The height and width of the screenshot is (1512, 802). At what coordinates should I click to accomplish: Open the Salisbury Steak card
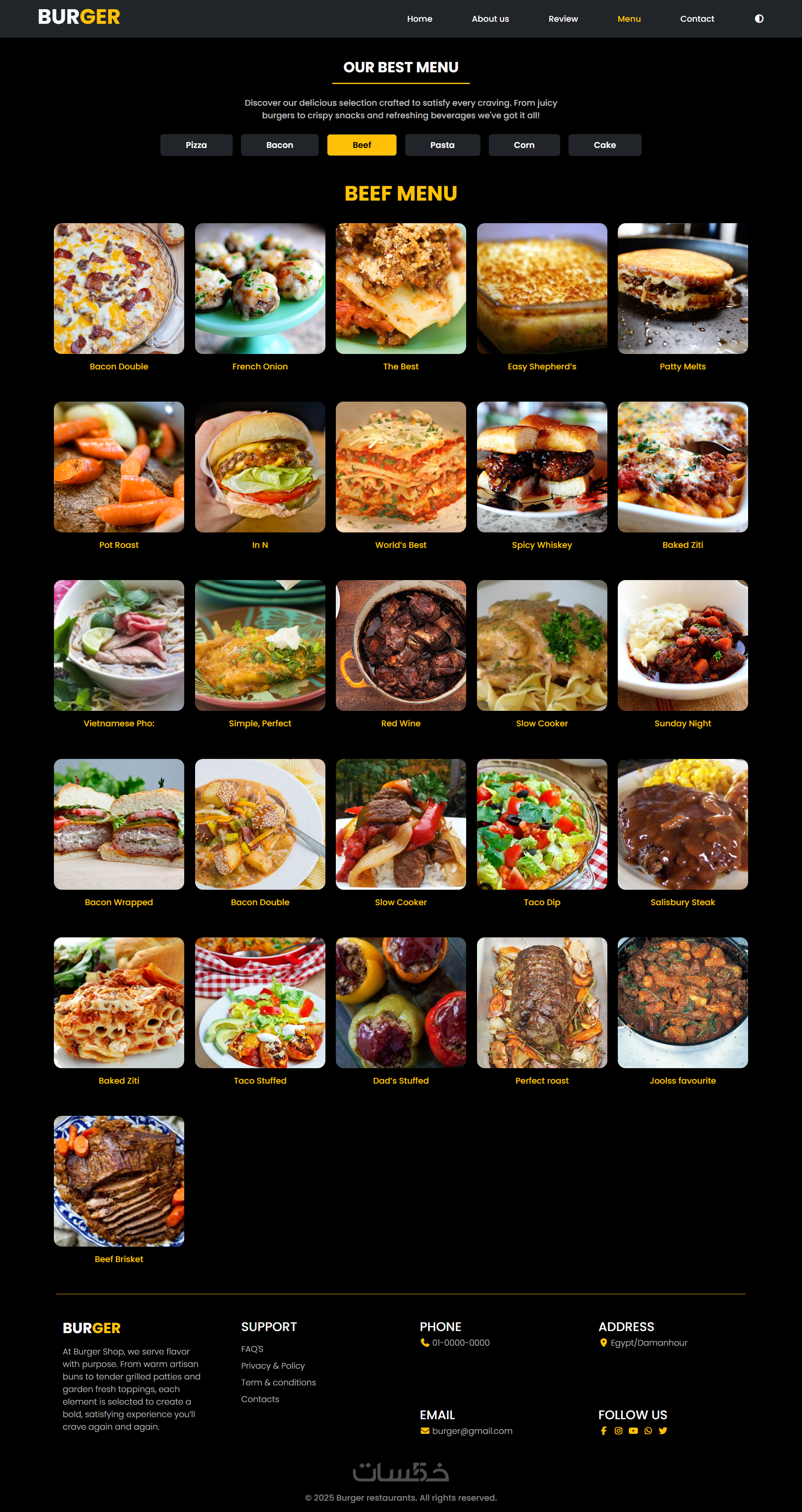click(682, 824)
